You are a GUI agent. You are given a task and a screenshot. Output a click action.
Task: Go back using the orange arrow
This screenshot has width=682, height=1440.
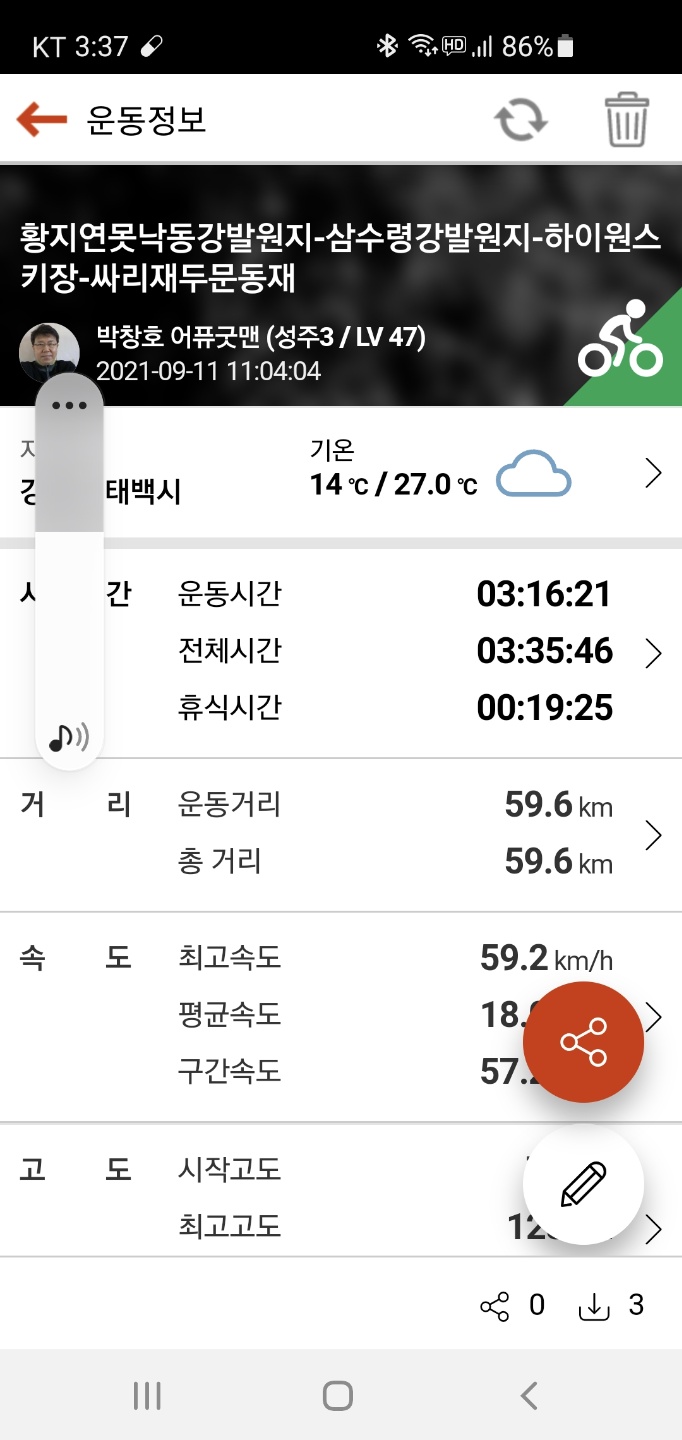coord(42,121)
